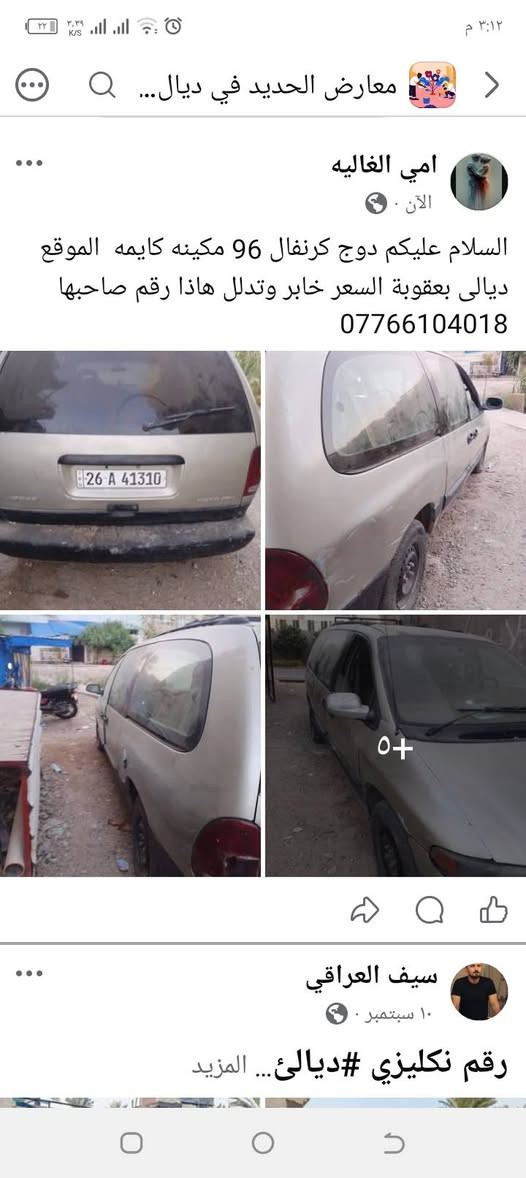Open امي الغاليه profile picture

tap(479, 182)
